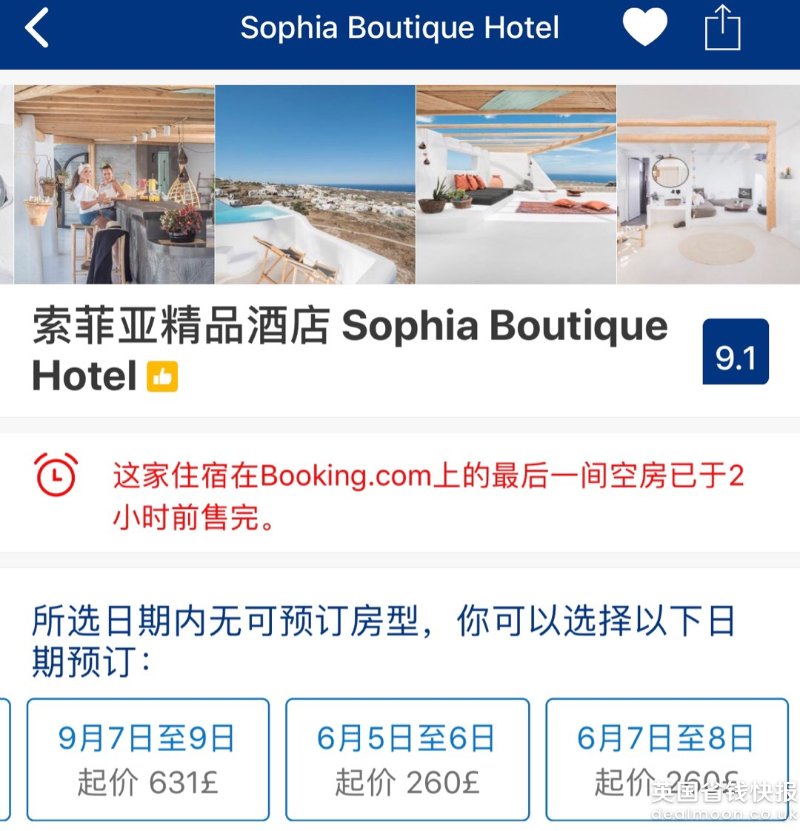Image resolution: width=800 pixels, height=831 pixels.
Task: Share Sophia Boutique Hotel
Action: [723, 28]
